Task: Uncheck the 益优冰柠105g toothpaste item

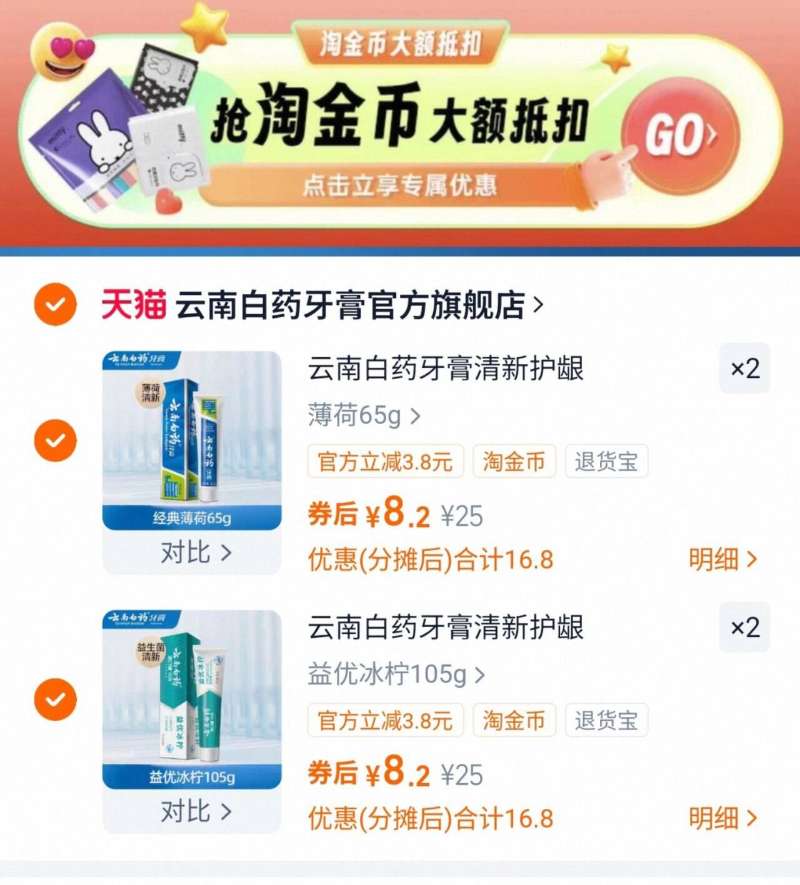Action: (57, 697)
